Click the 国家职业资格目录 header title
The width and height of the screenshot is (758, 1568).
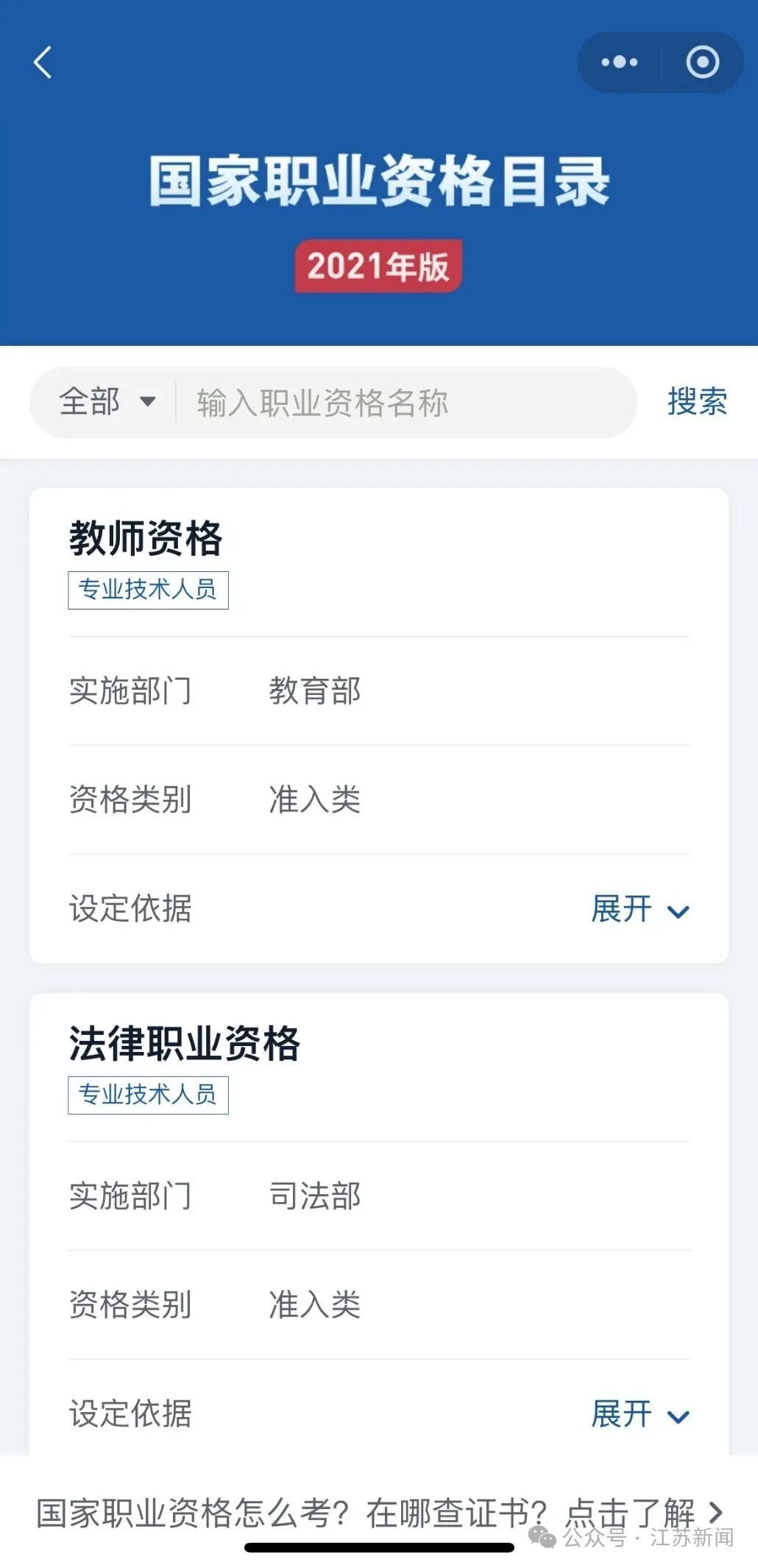379,183
